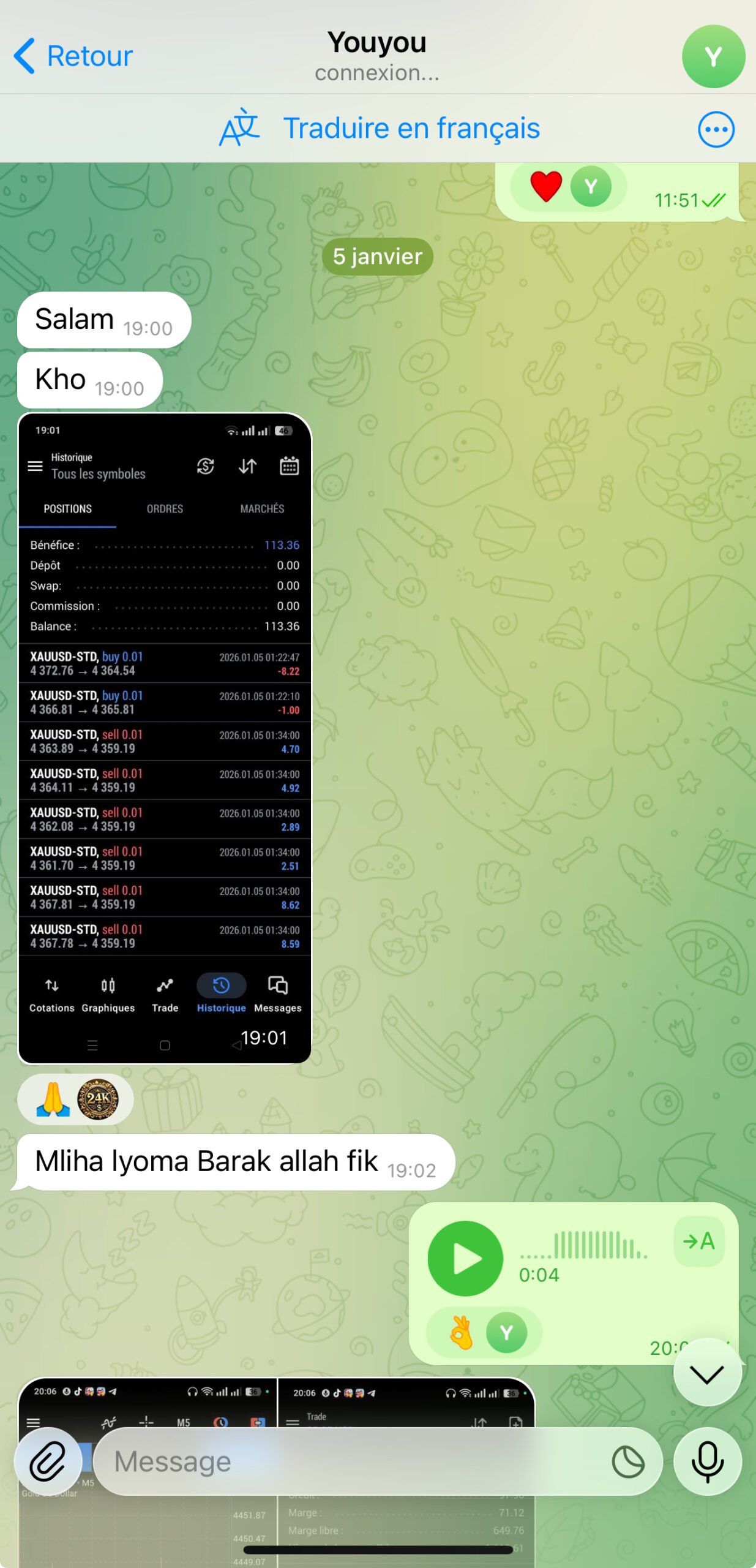Record a voice message with the microphone
Screen dimensions: 756x1568
coord(708,1461)
